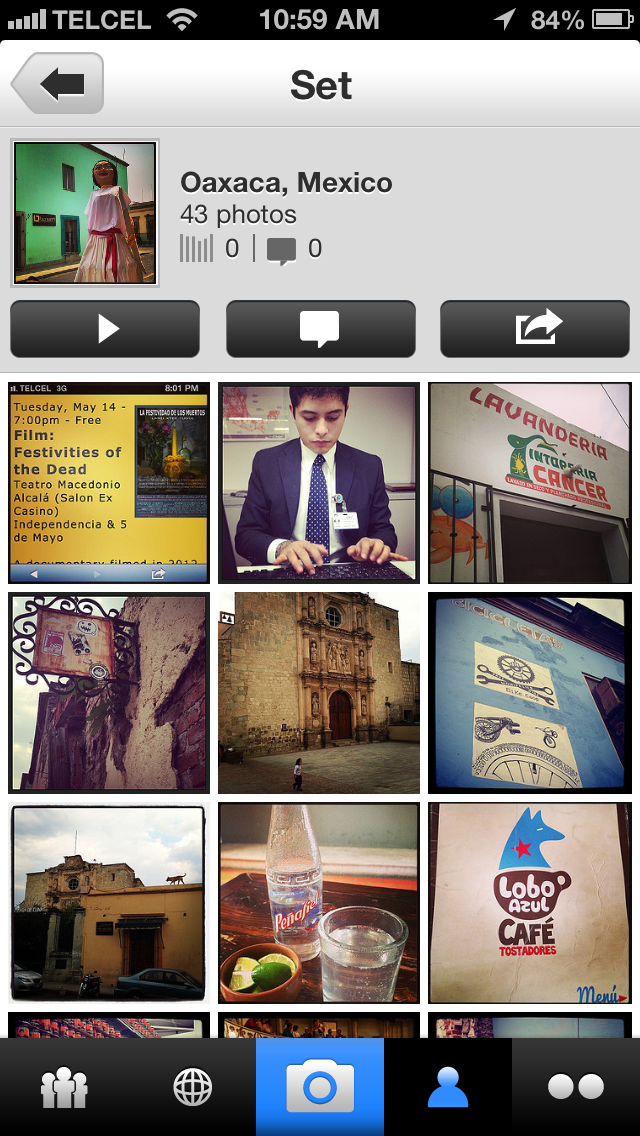Screen dimensions: 640x1136
Task: Open comments for the Oaxaca set
Action: pos(320,329)
